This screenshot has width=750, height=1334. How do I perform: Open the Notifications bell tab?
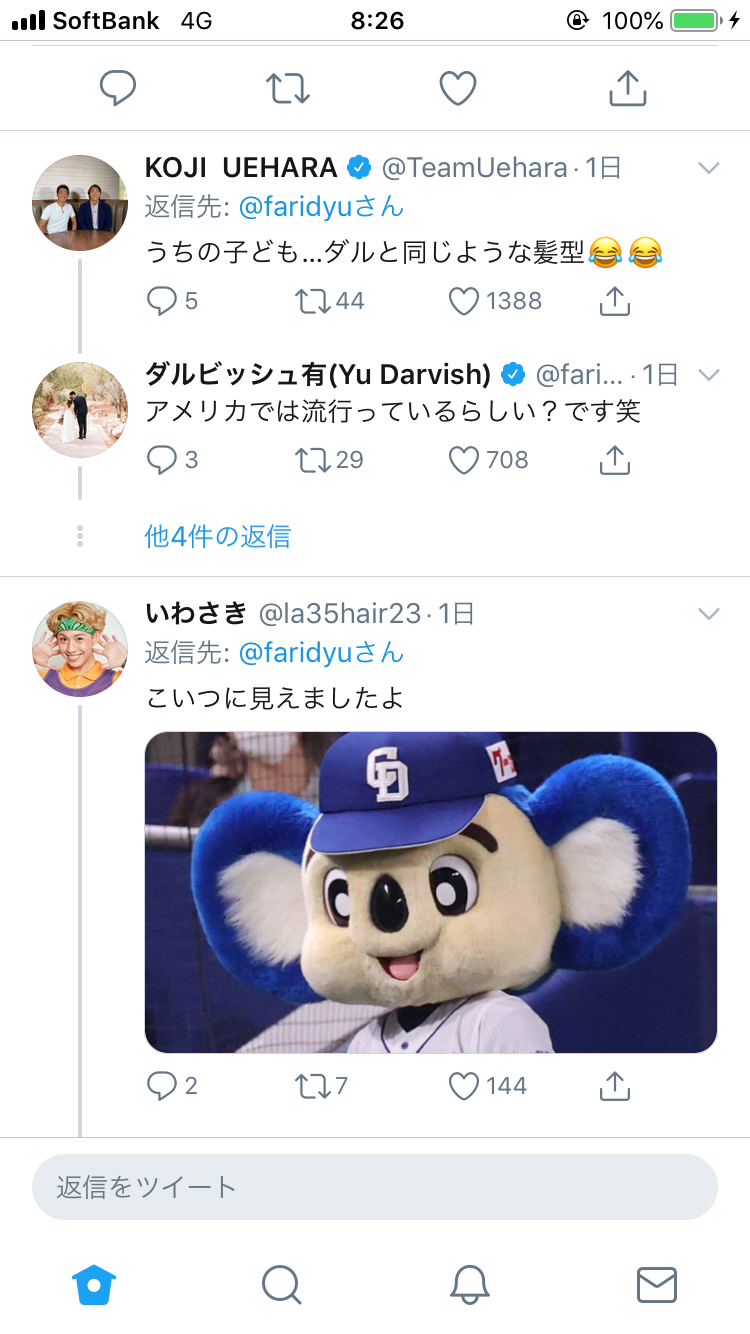469,1284
